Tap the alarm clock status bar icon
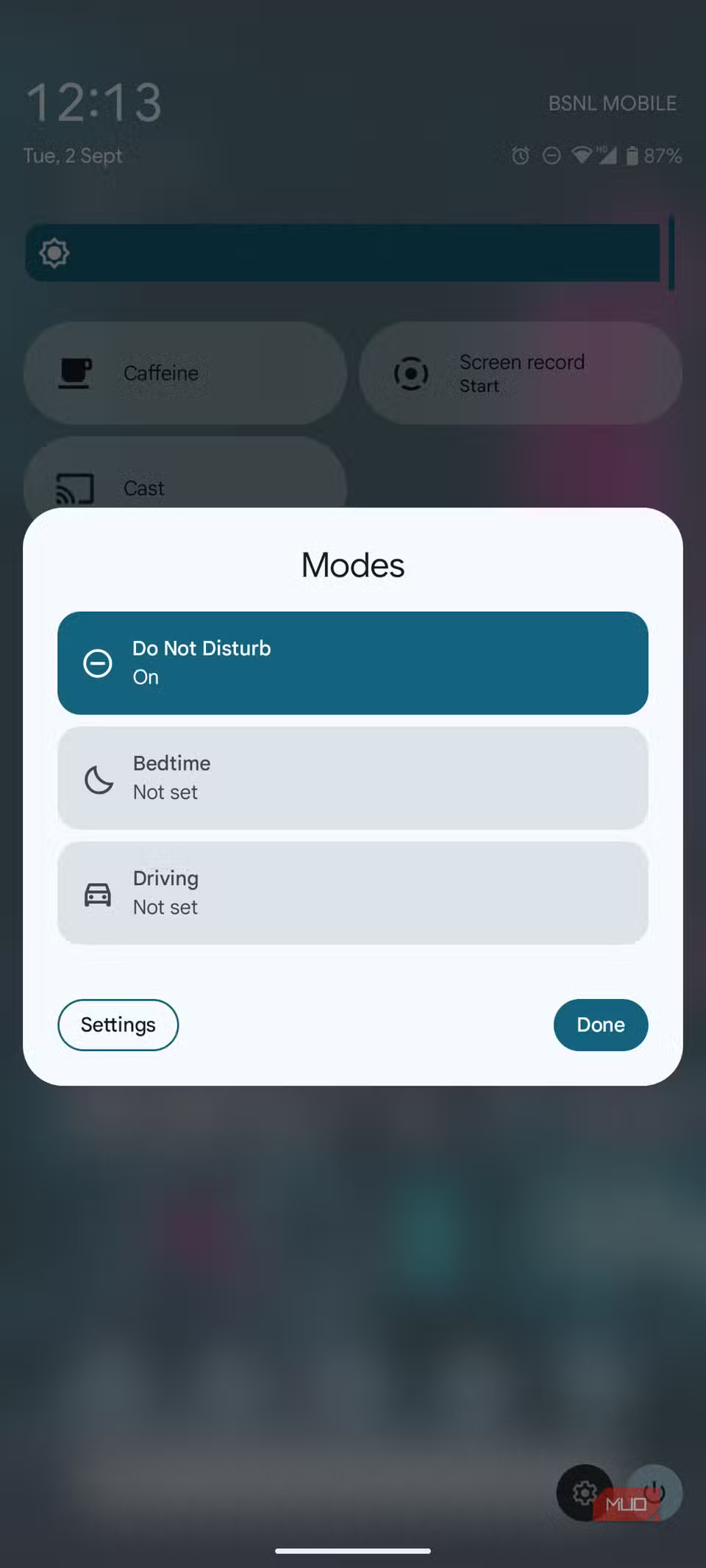Viewport: 706px width, 1568px height. [x=521, y=155]
